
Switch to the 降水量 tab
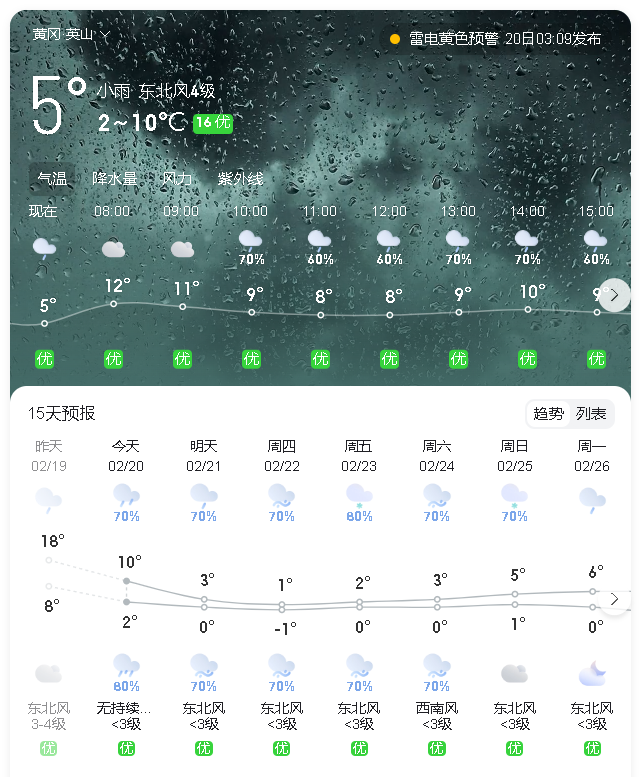115,179
